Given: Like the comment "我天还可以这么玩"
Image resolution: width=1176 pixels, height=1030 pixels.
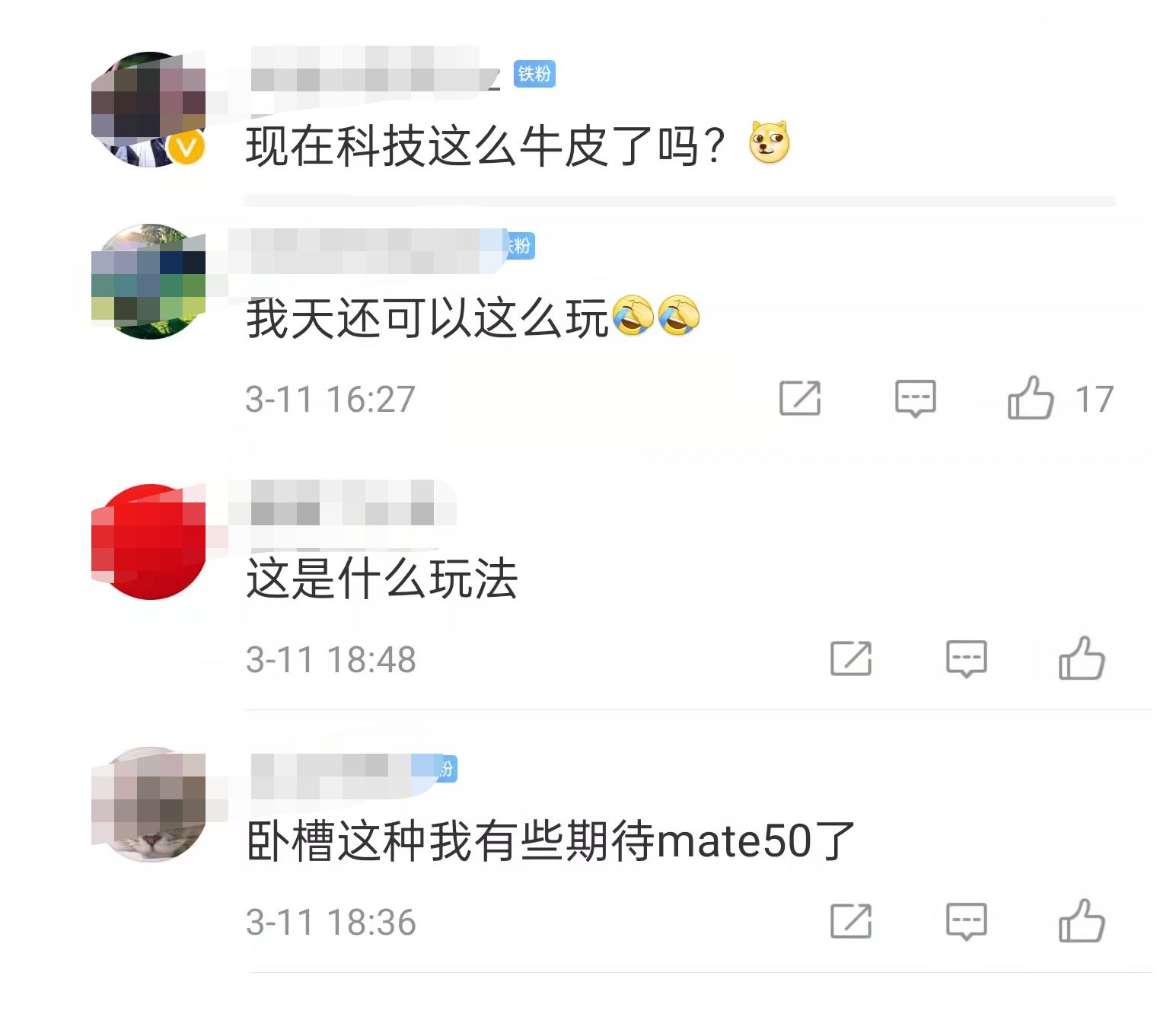Looking at the screenshot, I should pyautogui.click(x=1031, y=398).
